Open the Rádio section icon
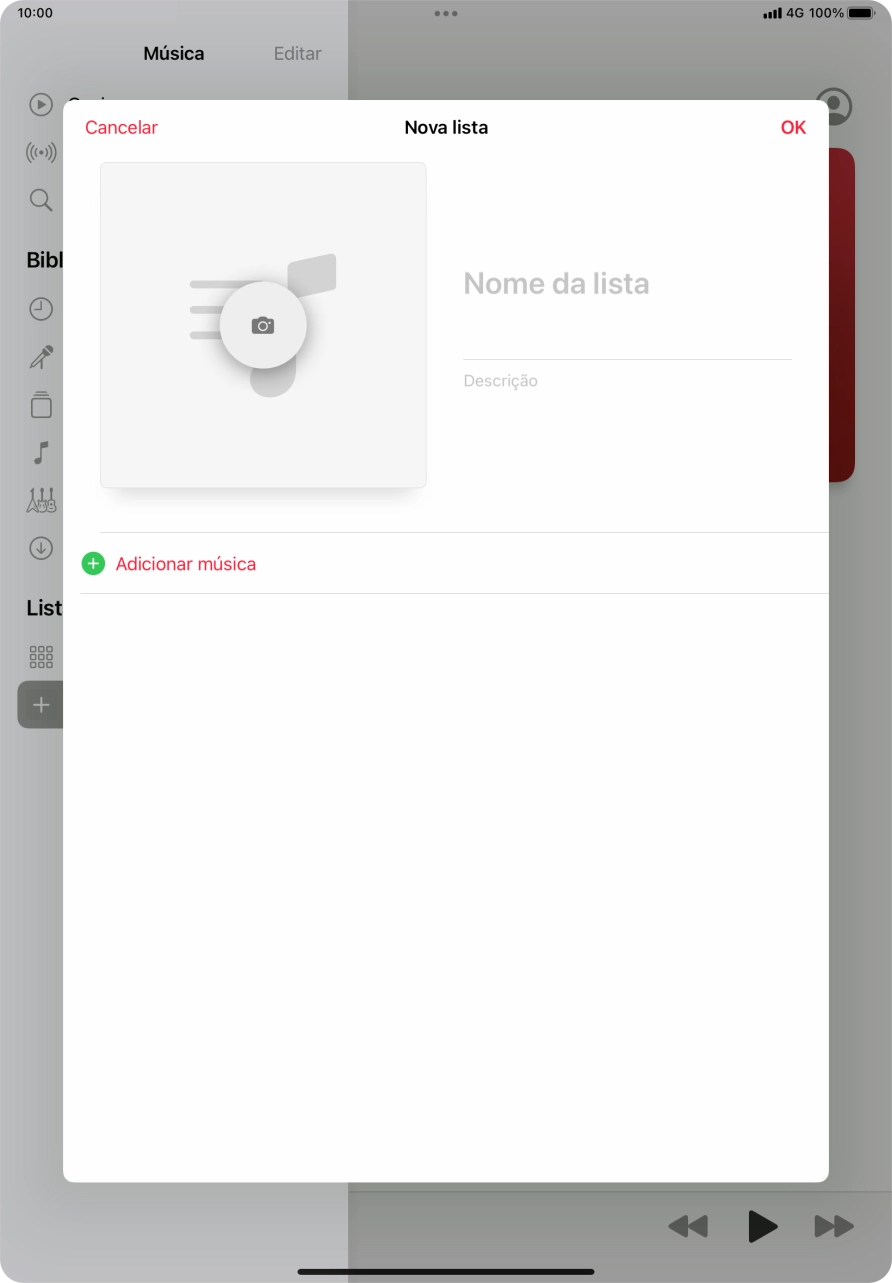 pos(40,152)
